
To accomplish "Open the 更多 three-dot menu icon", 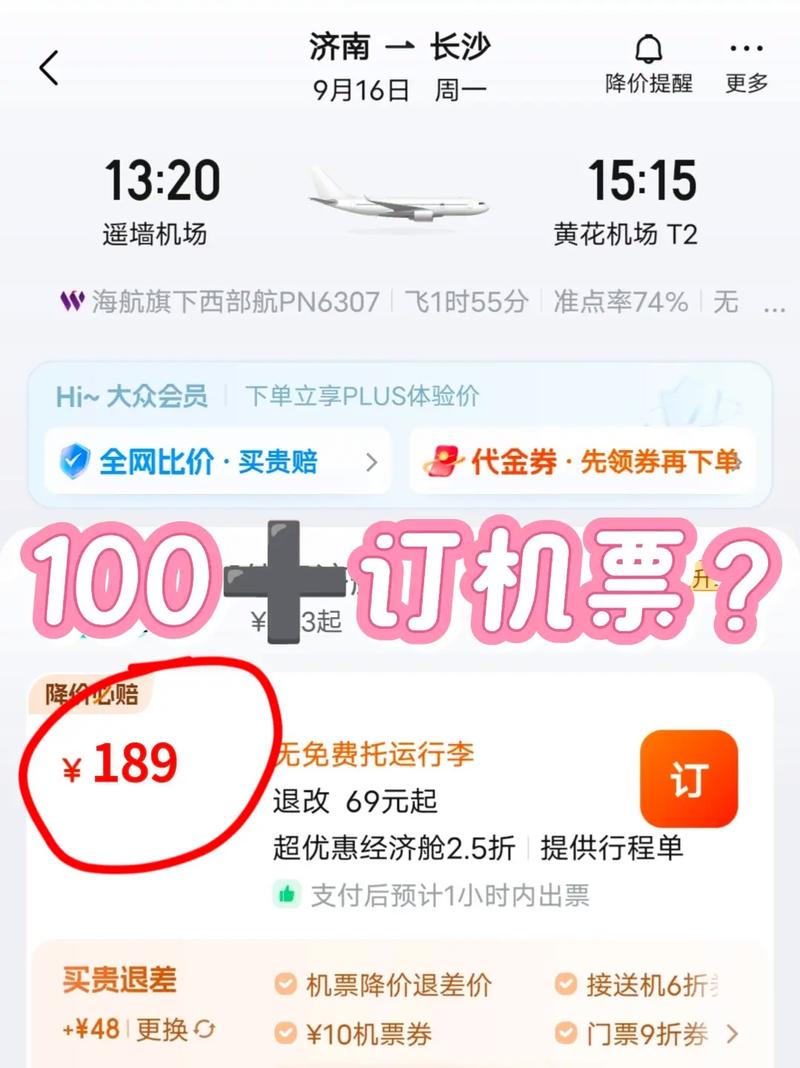I will tap(746, 48).
